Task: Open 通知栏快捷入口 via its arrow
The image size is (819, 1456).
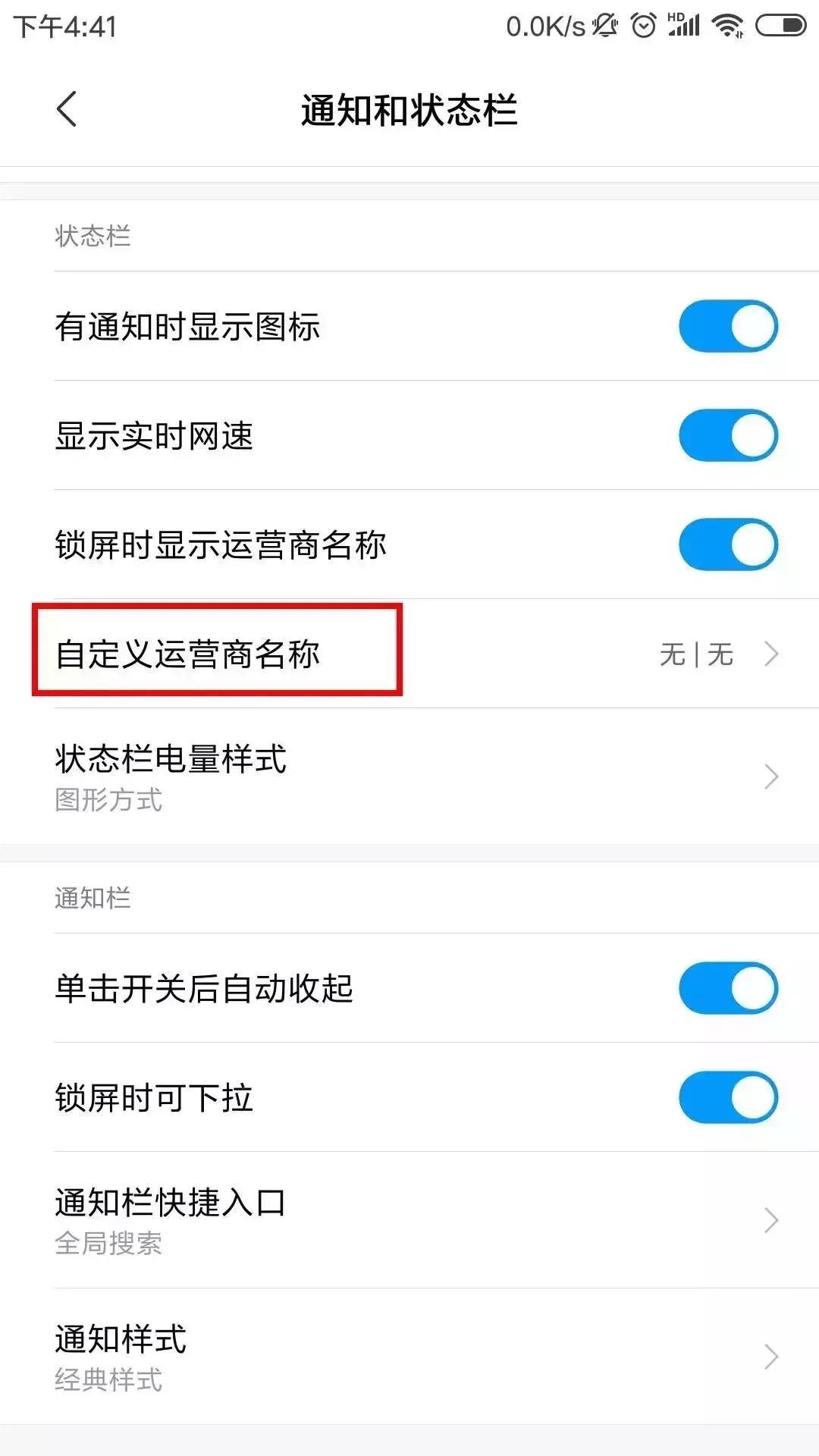Action: coord(772,1220)
